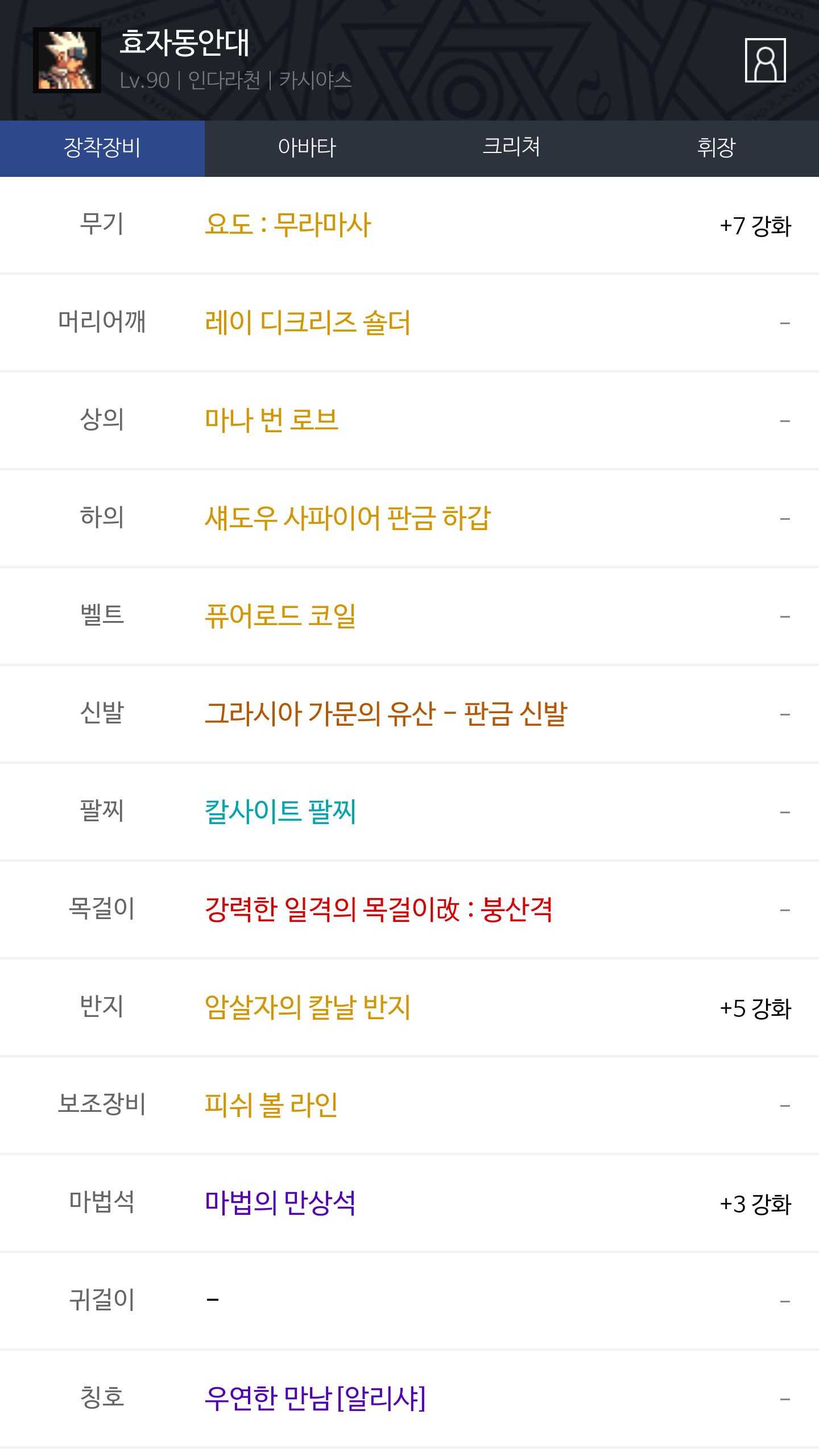
Task: View 피쉬 볼 라인 sub equipment
Action: pos(271,1105)
